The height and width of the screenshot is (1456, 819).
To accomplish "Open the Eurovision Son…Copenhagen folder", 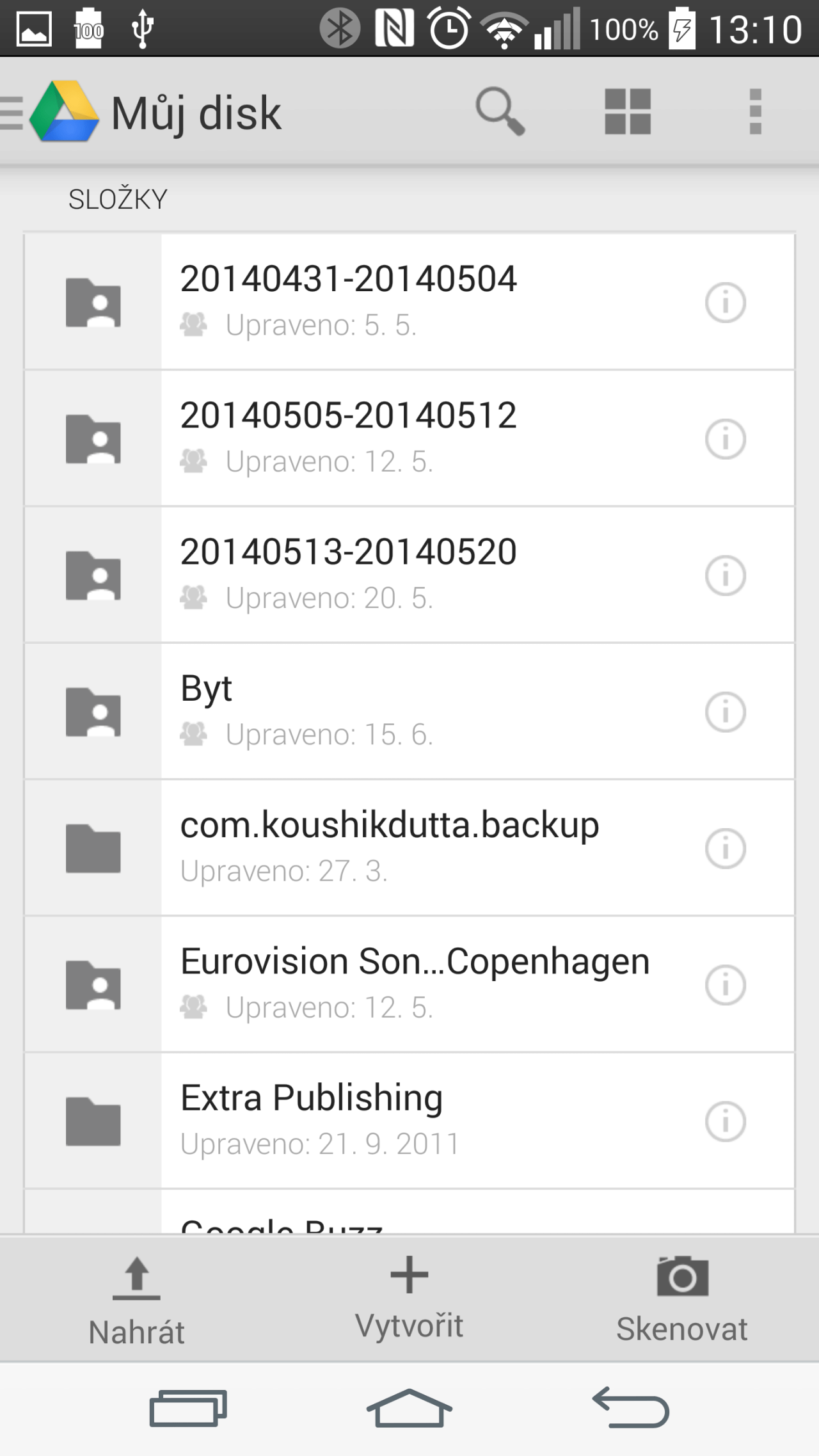I will pyautogui.click(x=409, y=984).
